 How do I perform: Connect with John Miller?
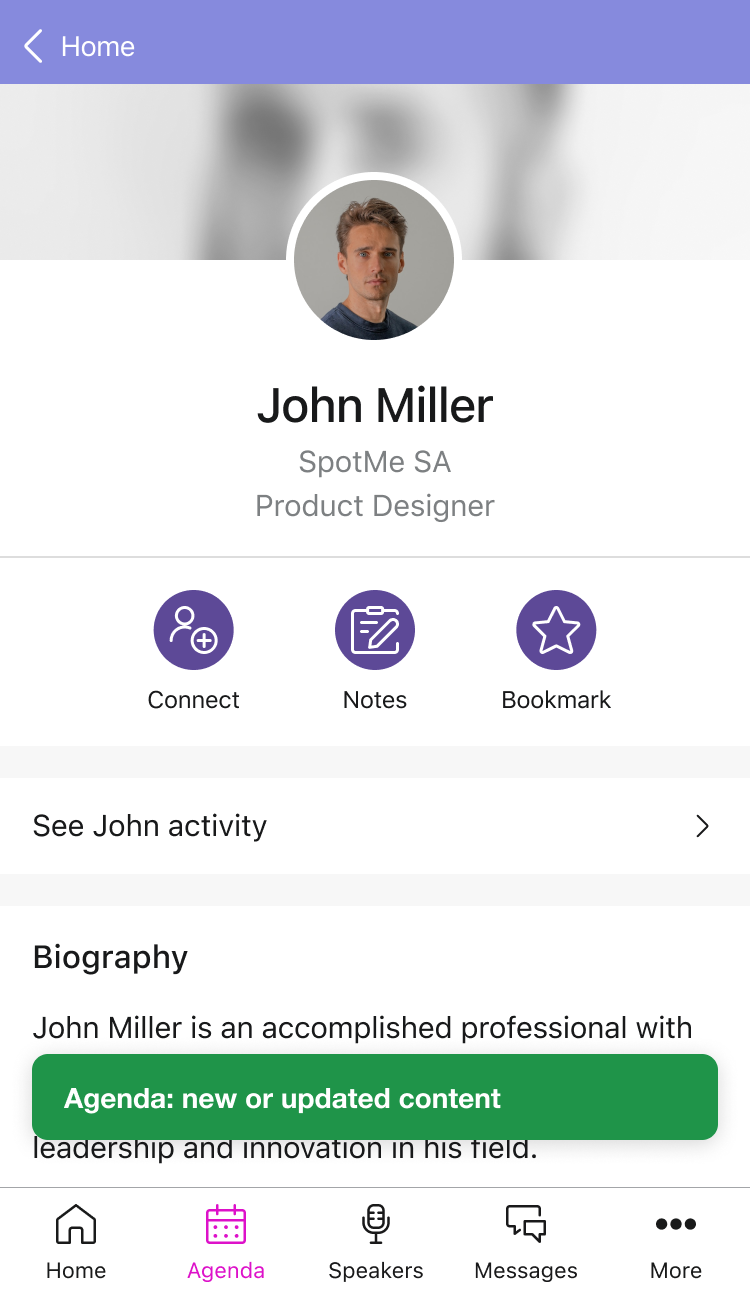[x=193, y=630]
